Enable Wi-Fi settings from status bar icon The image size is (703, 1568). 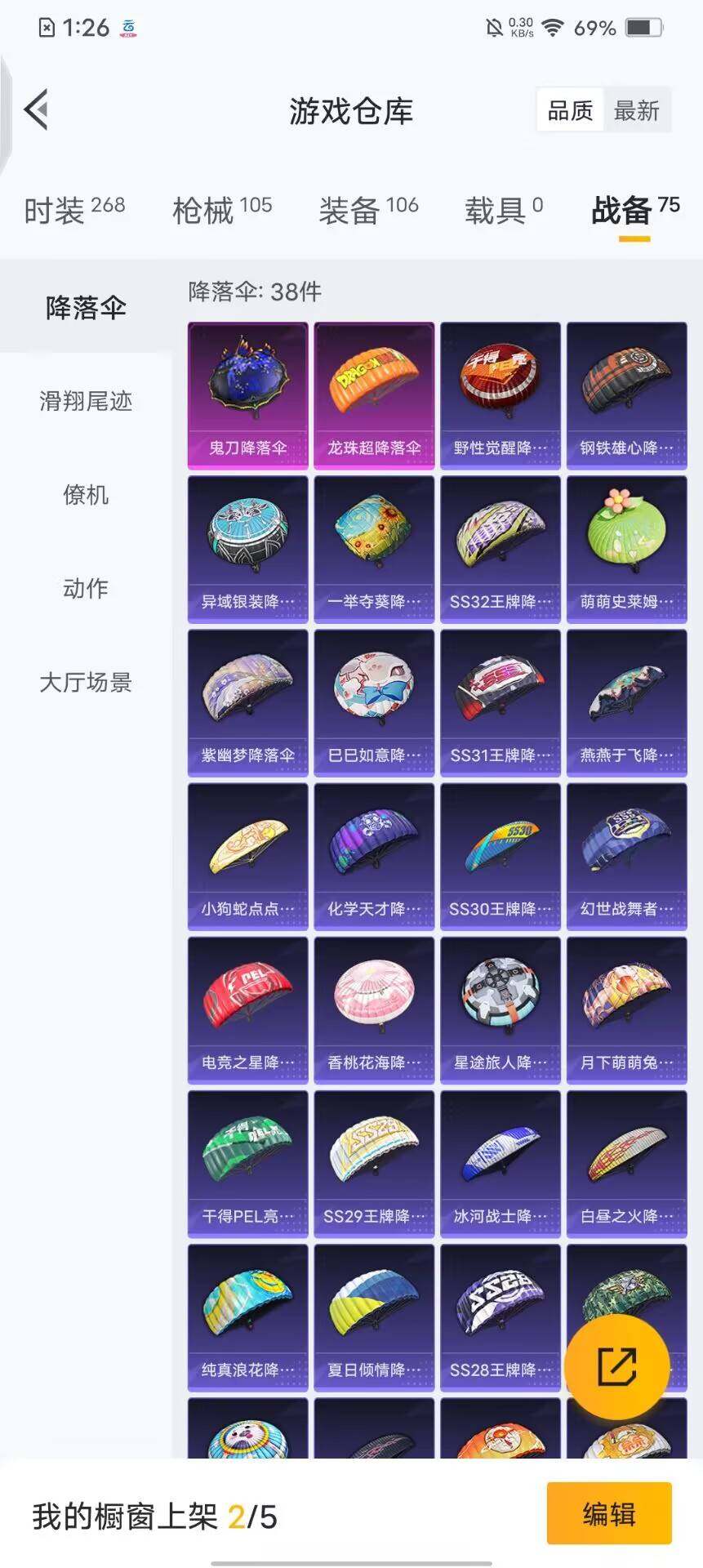point(554,27)
